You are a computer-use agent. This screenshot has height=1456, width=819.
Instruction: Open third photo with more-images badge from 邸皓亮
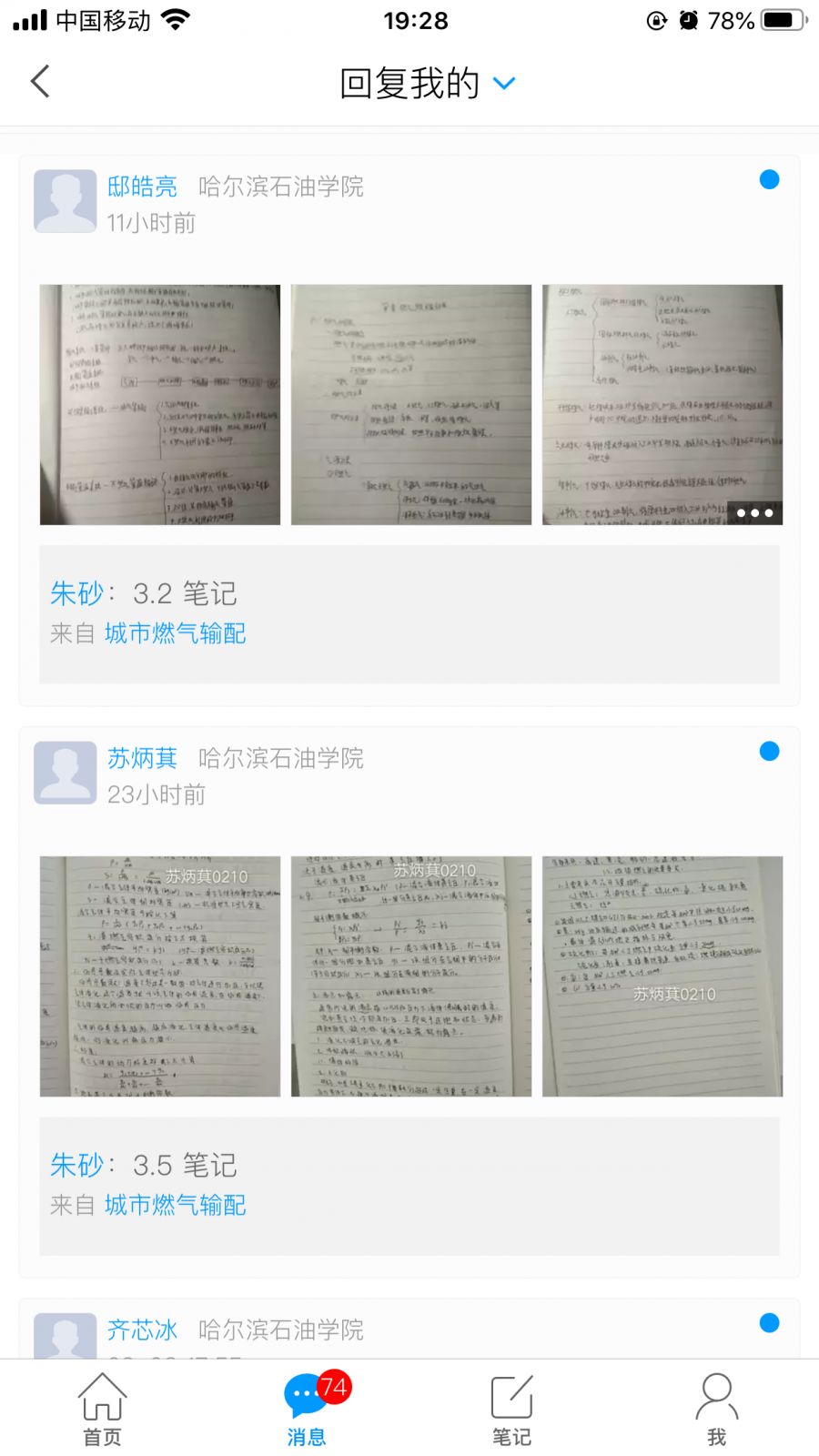(x=662, y=405)
